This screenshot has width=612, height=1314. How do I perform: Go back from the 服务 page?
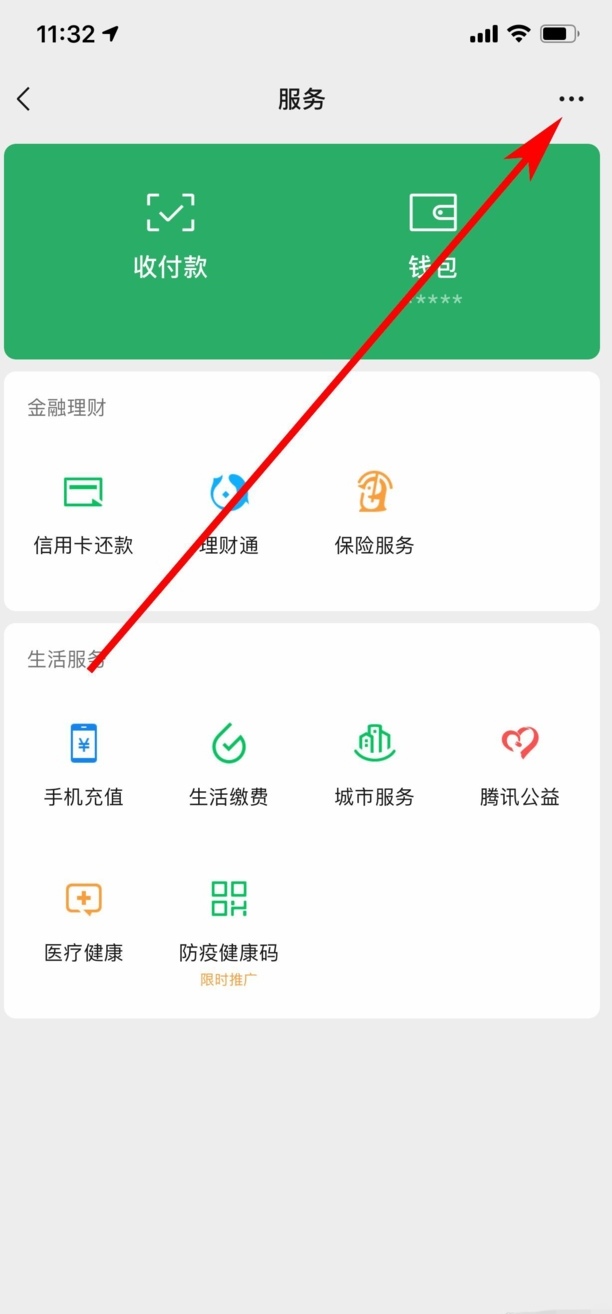24,99
